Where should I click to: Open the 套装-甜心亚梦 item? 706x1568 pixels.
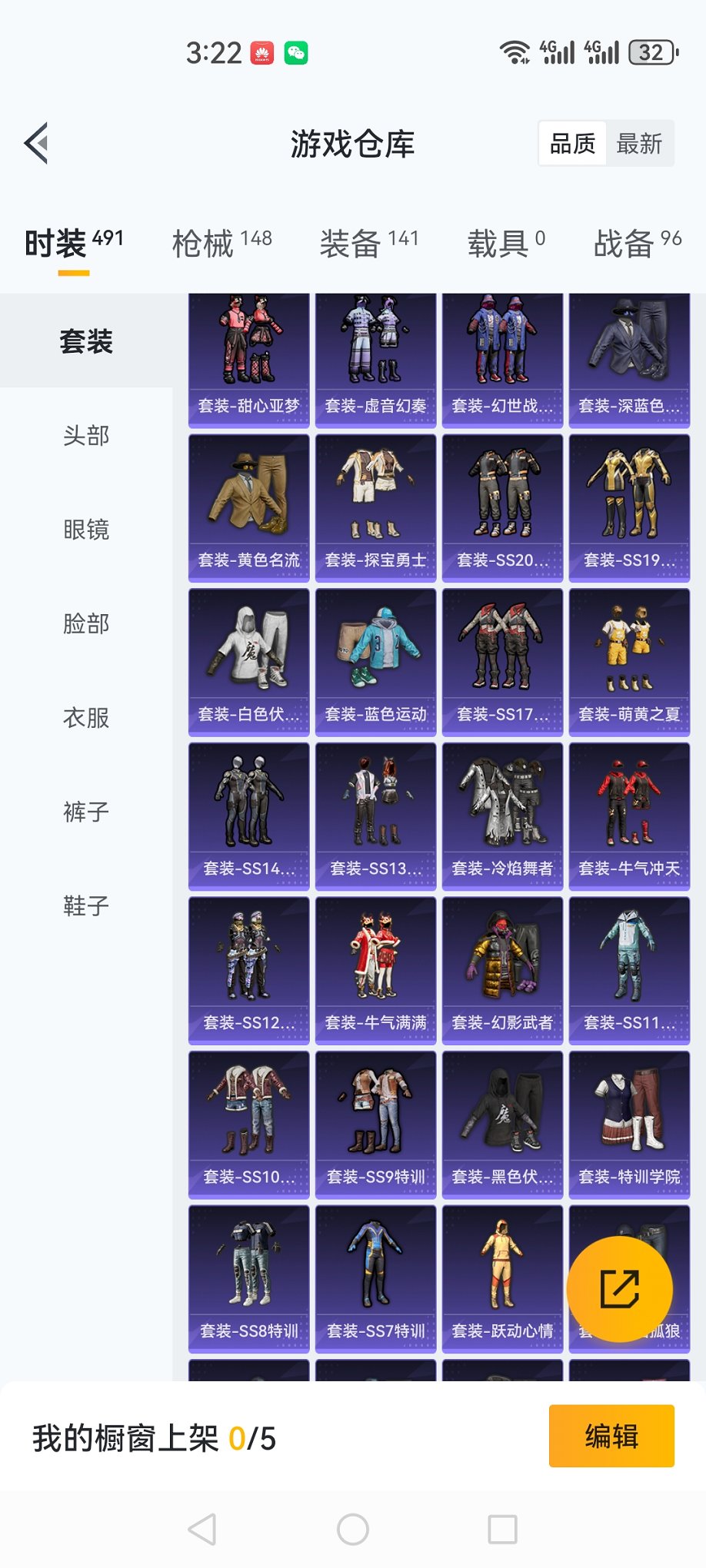coord(248,360)
